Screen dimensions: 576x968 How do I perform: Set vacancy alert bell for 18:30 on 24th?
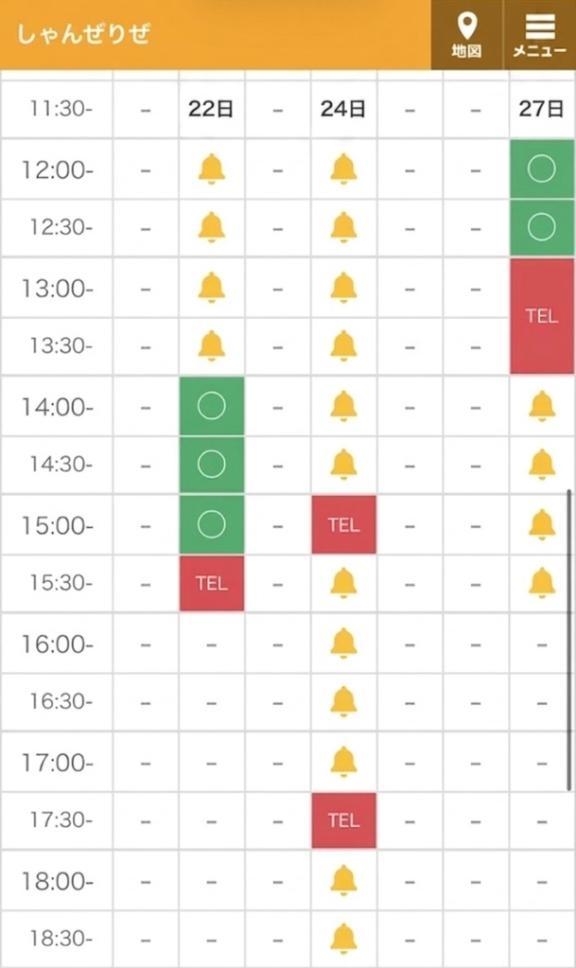(x=344, y=938)
